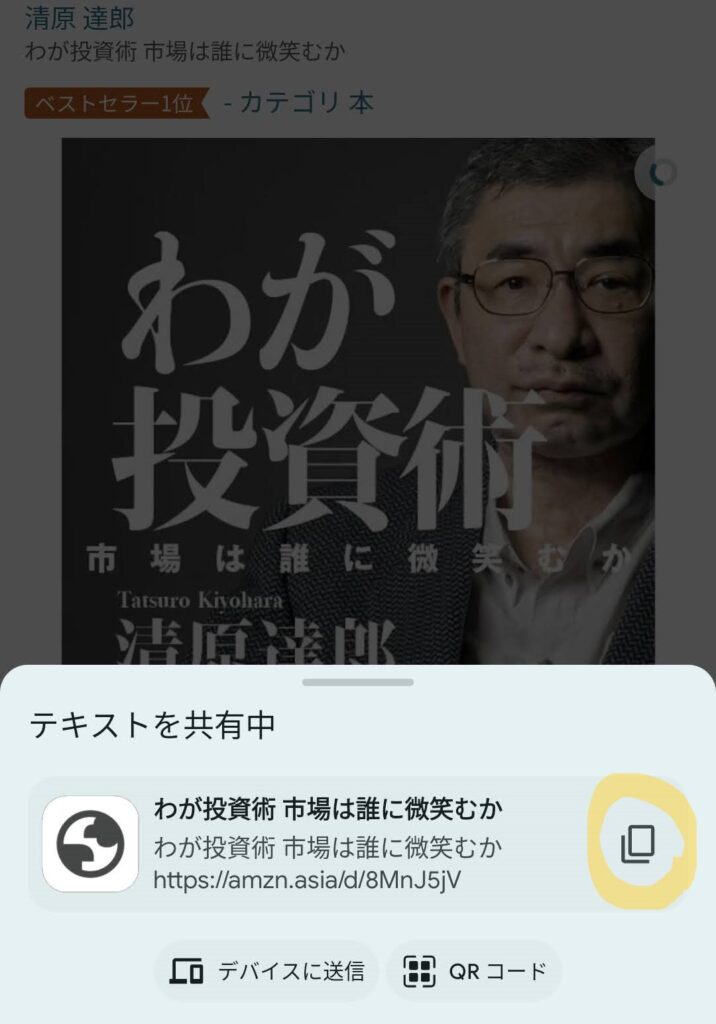The image size is (716, 1024).
Task: Open 清原 達郎 author link
Action: pos(80,18)
